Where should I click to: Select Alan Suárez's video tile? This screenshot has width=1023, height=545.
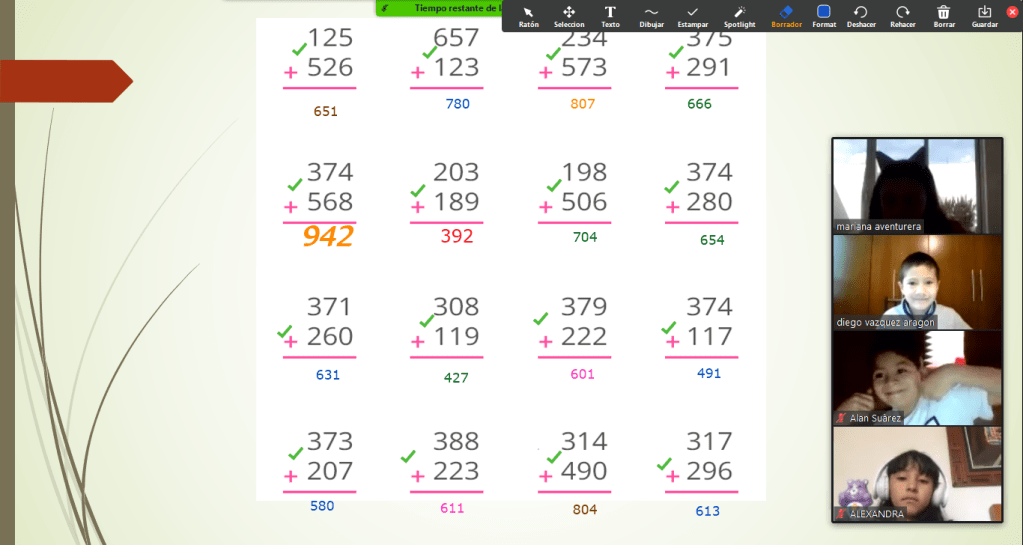pyautogui.click(x=917, y=377)
